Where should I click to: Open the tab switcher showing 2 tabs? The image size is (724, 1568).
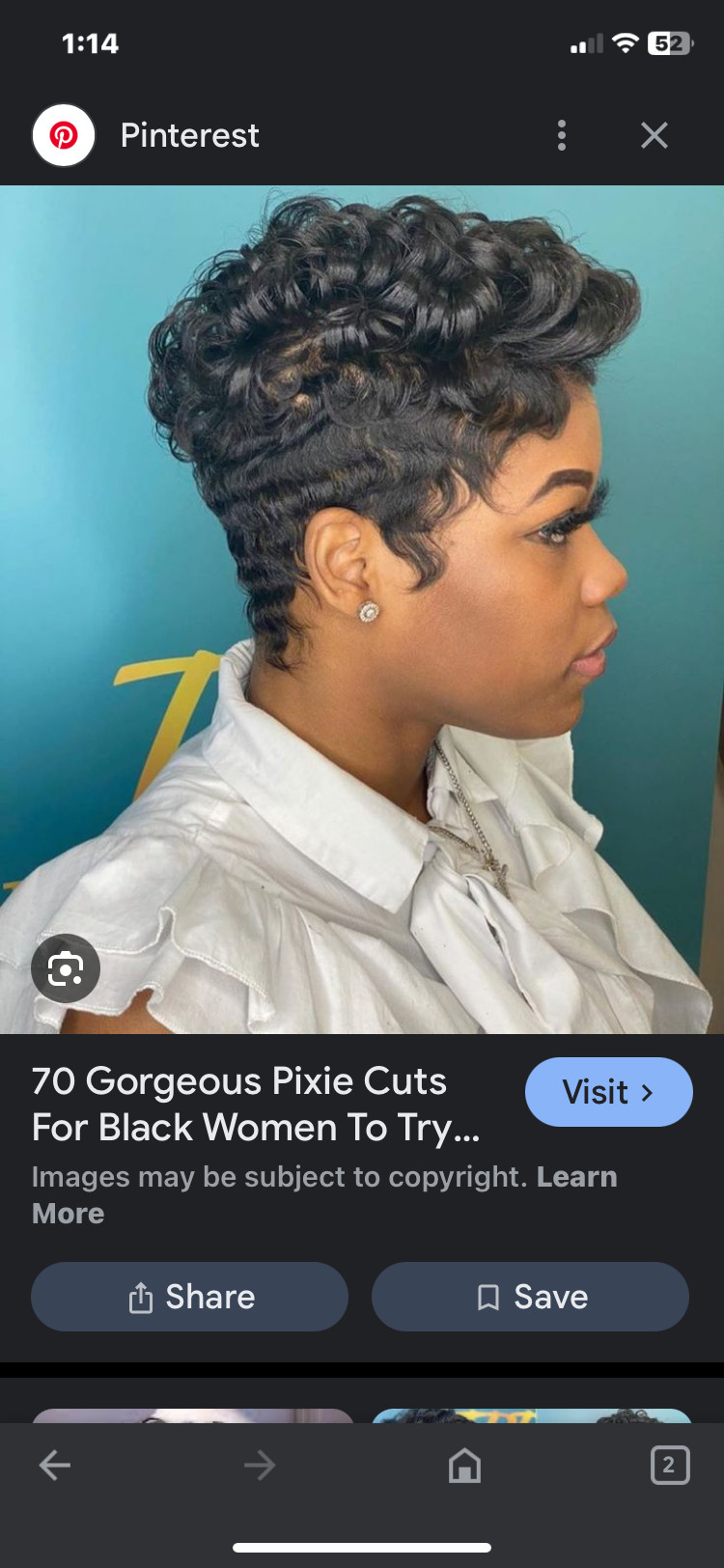pyautogui.click(x=670, y=1466)
